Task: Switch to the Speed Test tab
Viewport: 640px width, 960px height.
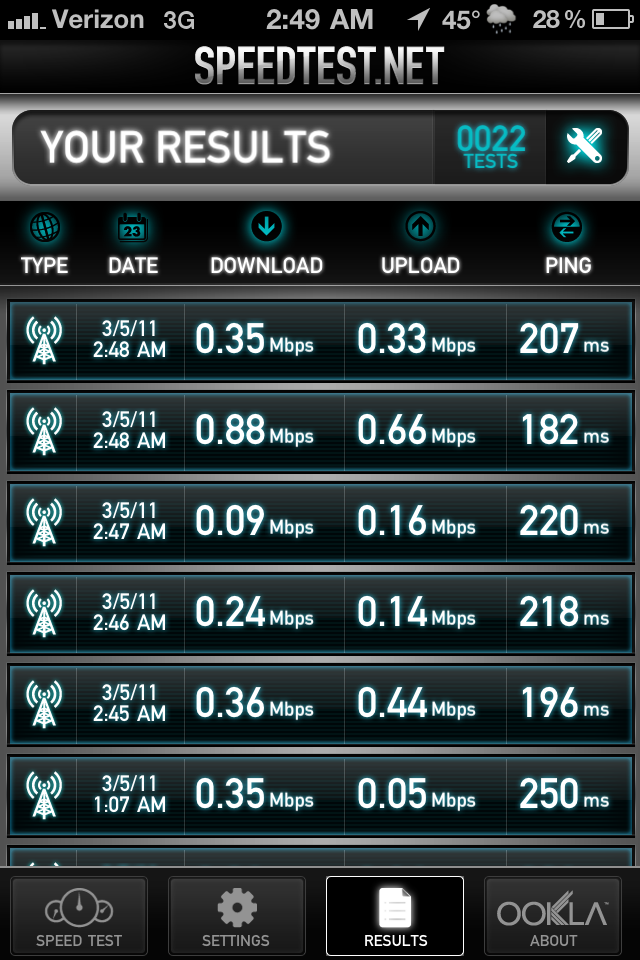Action: click(x=79, y=915)
